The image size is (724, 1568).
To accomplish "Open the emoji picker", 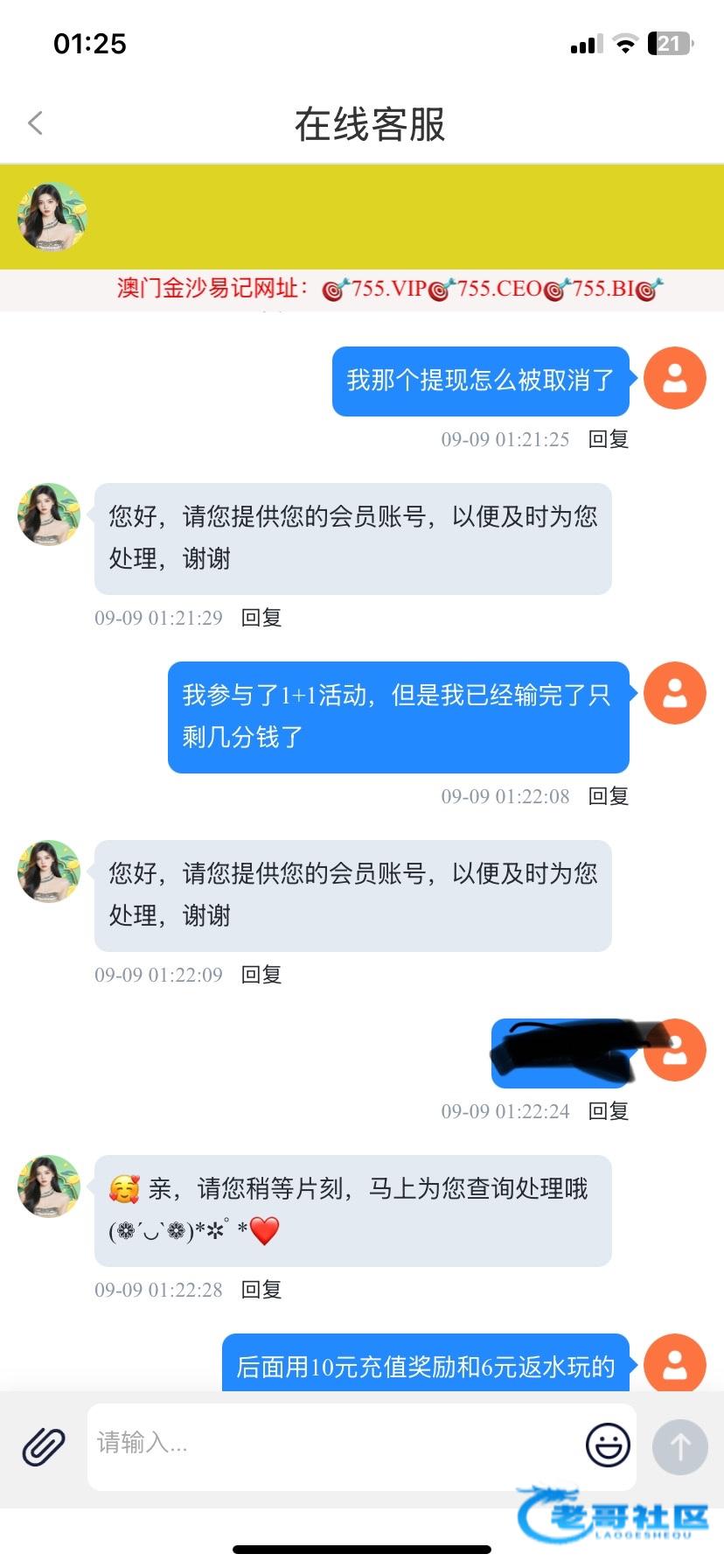I will pyautogui.click(x=608, y=1445).
